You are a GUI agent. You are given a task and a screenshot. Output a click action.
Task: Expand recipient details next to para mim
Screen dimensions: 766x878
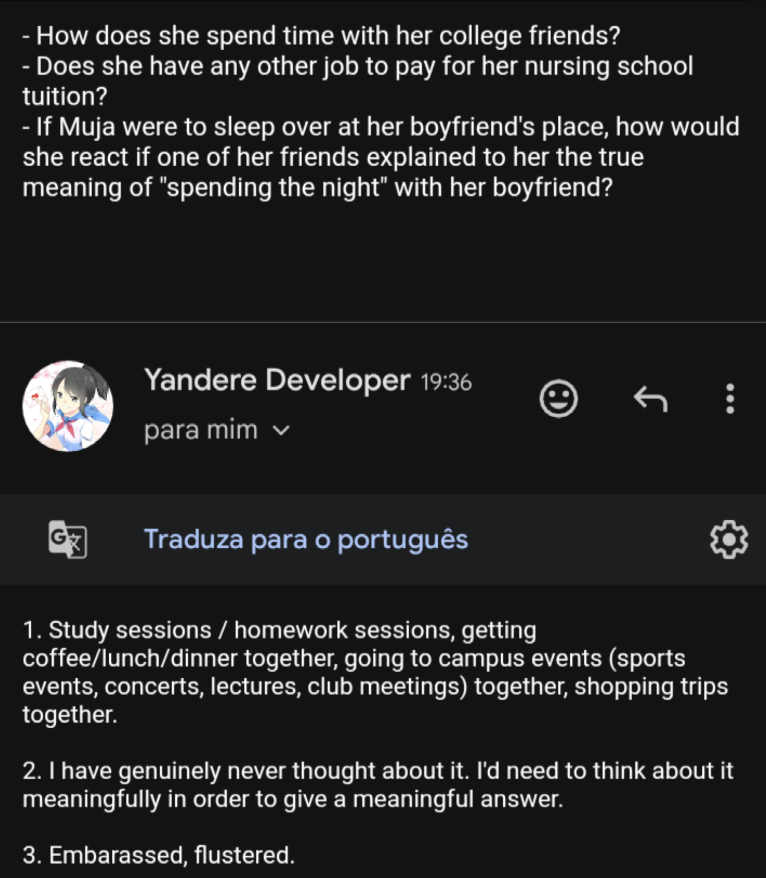(281, 431)
